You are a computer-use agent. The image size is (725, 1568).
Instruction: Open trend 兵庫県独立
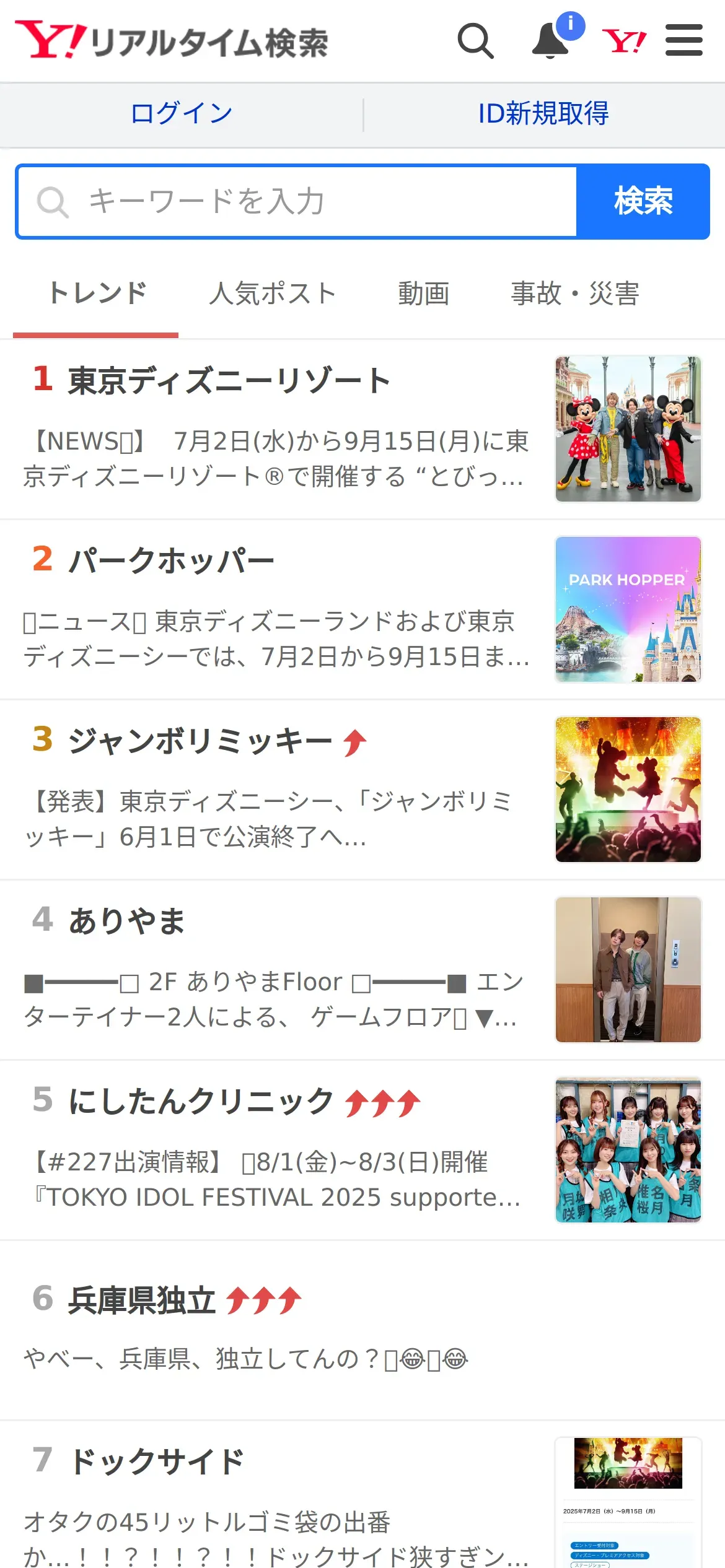click(142, 1300)
